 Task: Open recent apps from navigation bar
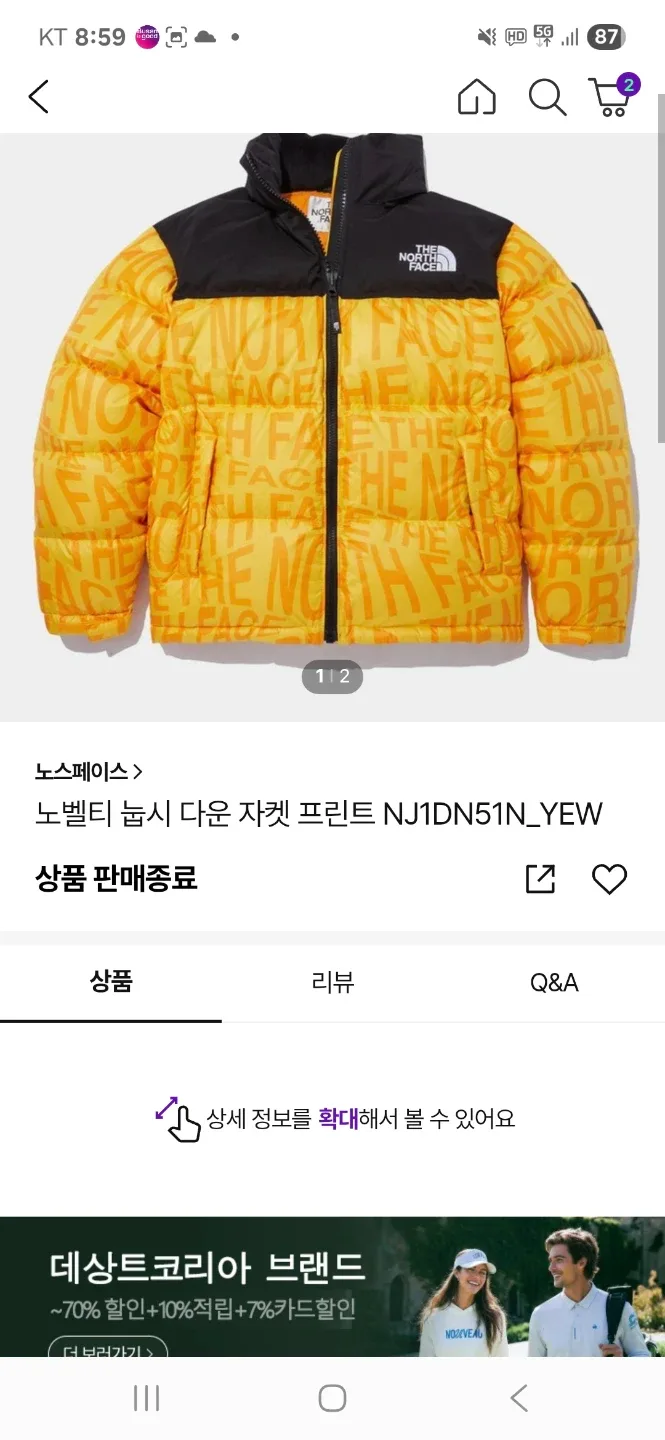click(146, 1398)
